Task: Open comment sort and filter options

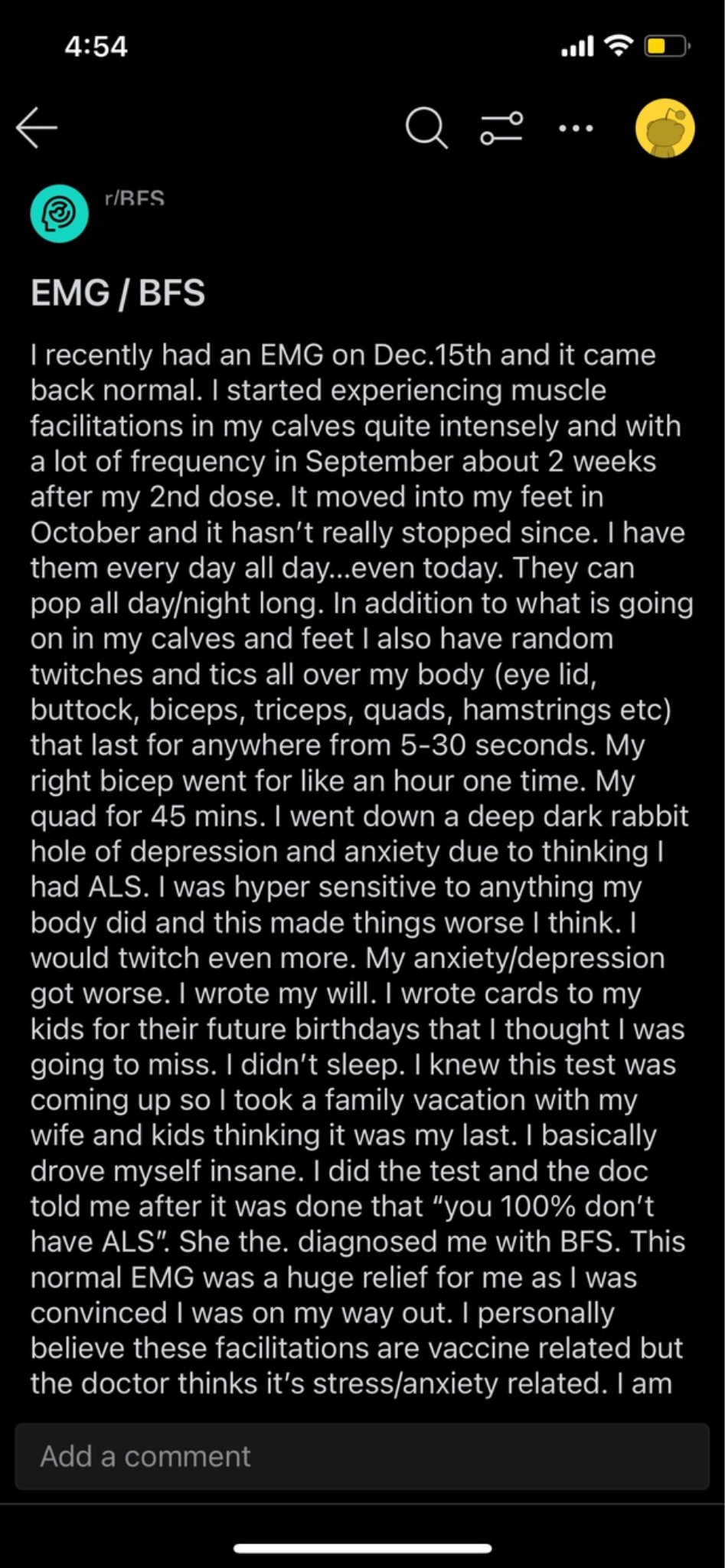Action: [x=501, y=128]
